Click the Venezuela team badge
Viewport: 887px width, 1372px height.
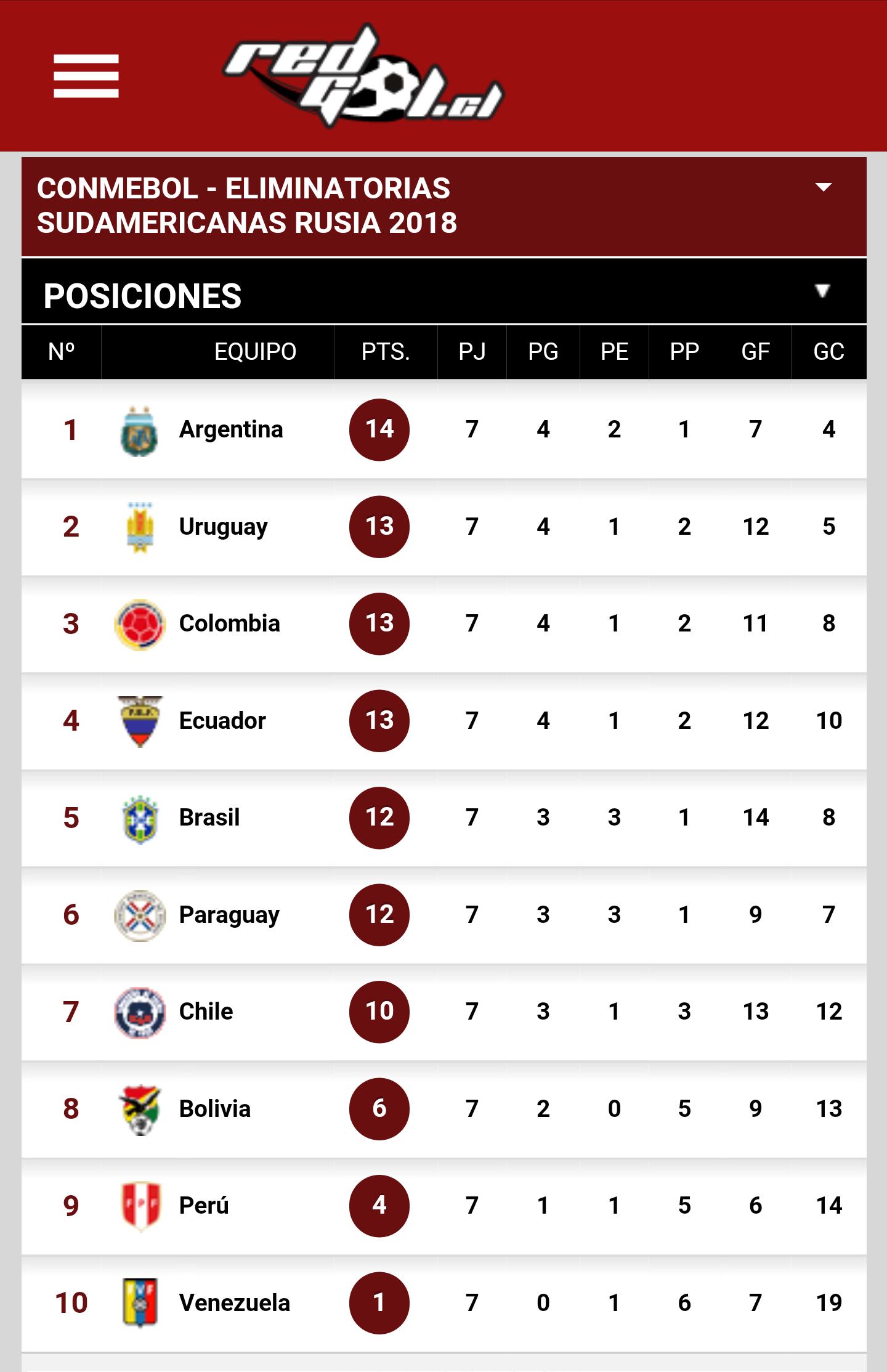140,1302
